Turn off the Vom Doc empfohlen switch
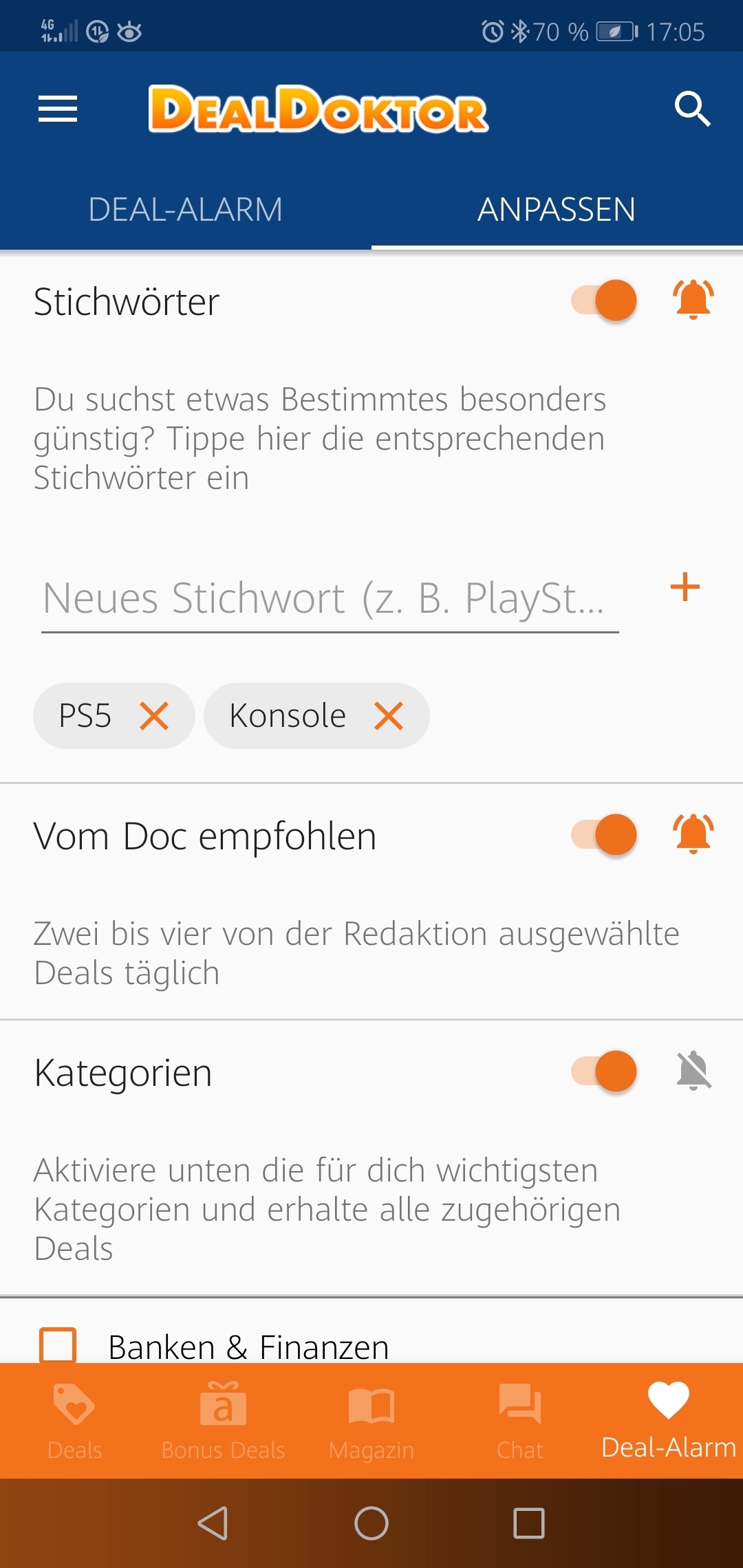Viewport: 743px width, 1568px height. pyautogui.click(x=604, y=834)
